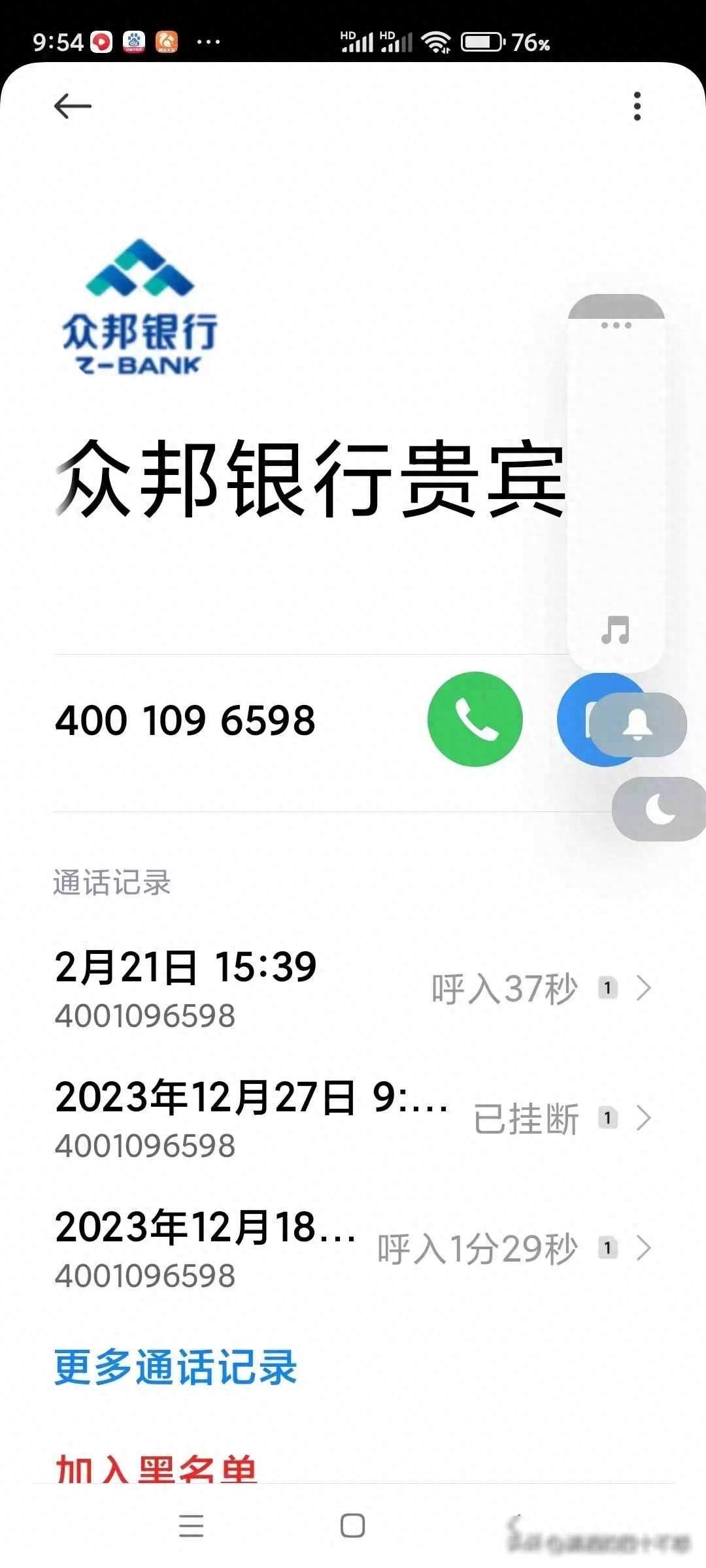Tap the music note on volume panel
Viewport: 706px width, 1568px height.
point(616,630)
